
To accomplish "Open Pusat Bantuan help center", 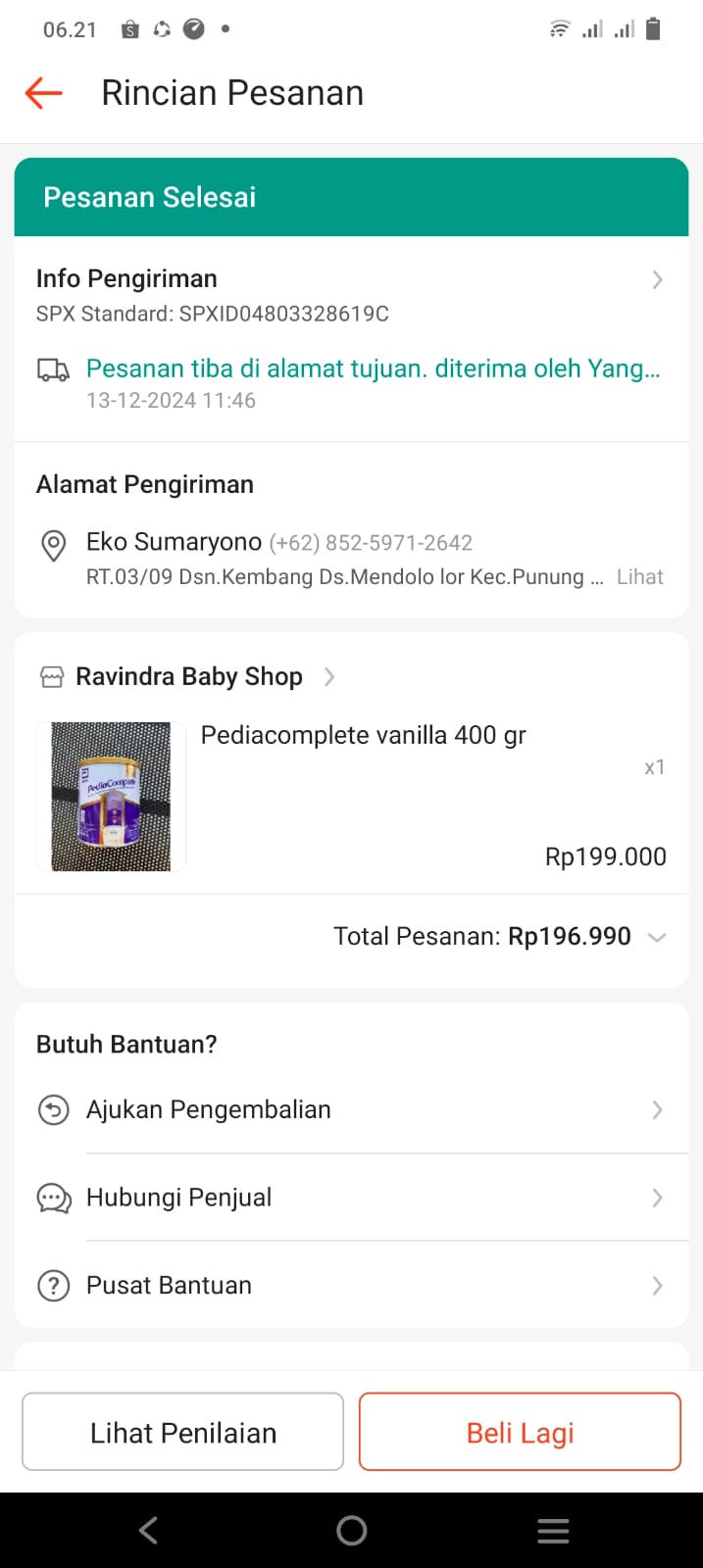I will (x=351, y=1285).
